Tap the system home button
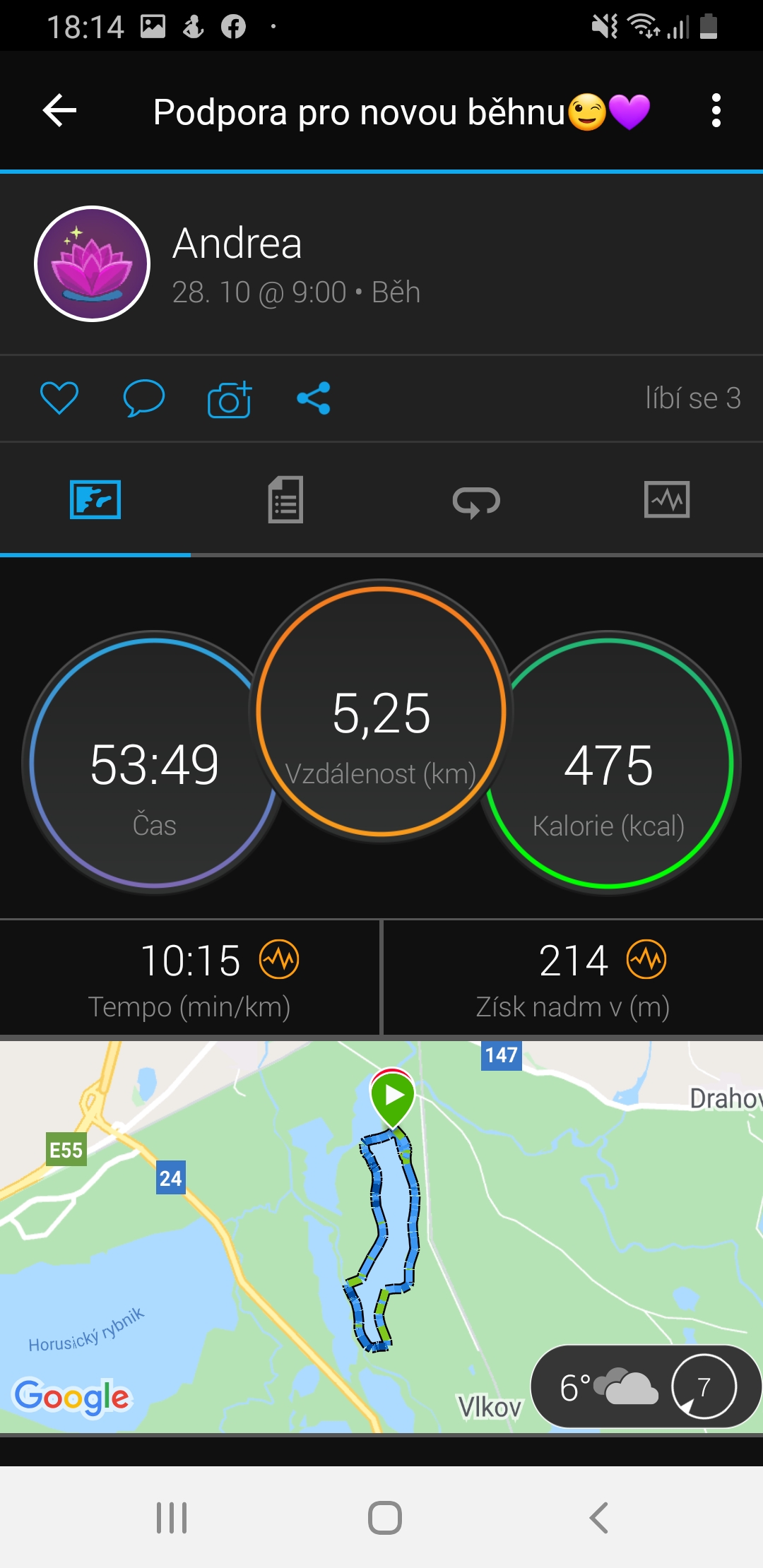Screen dimensions: 763x1568 pyautogui.click(x=385, y=1517)
